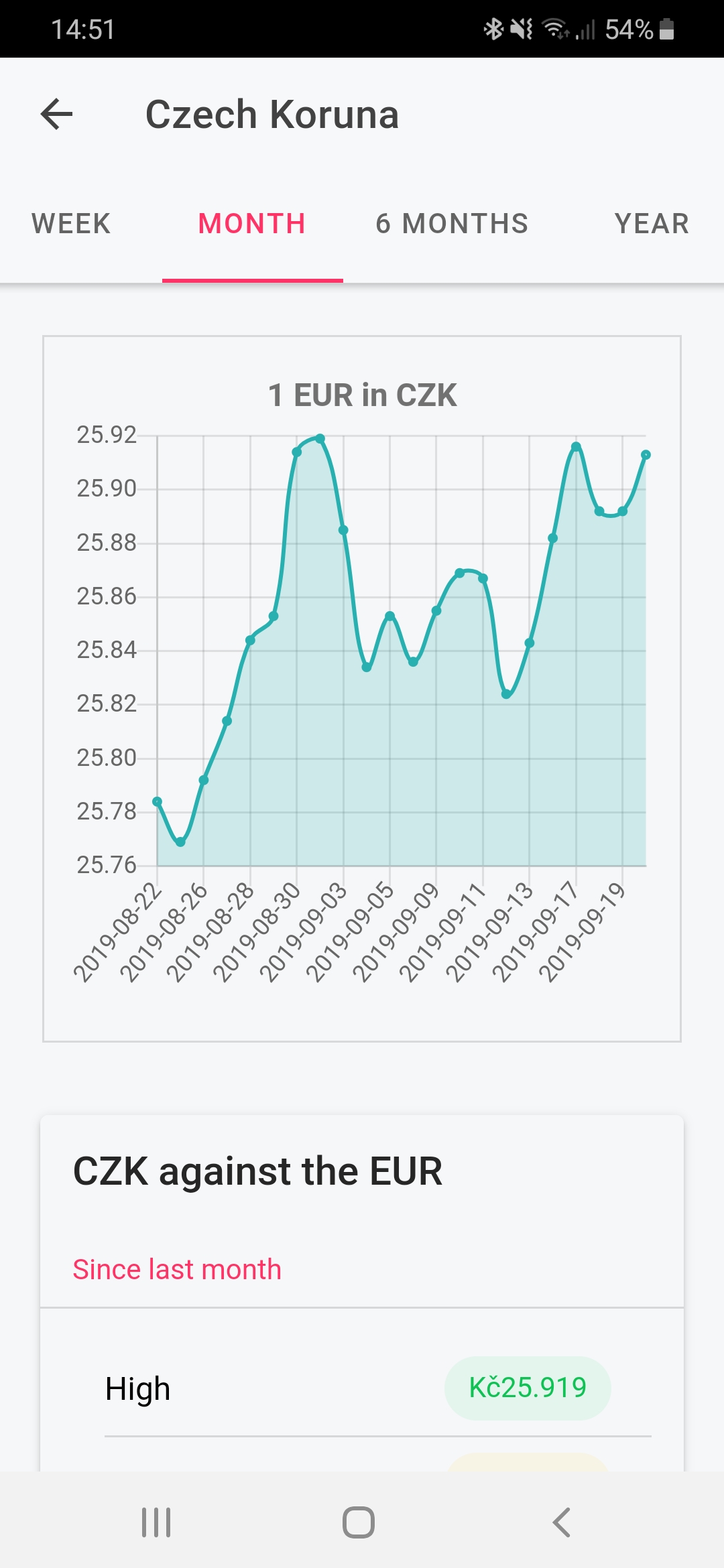
Task: Tap the CZK against the EUR heading
Action: (x=258, y=1169)
